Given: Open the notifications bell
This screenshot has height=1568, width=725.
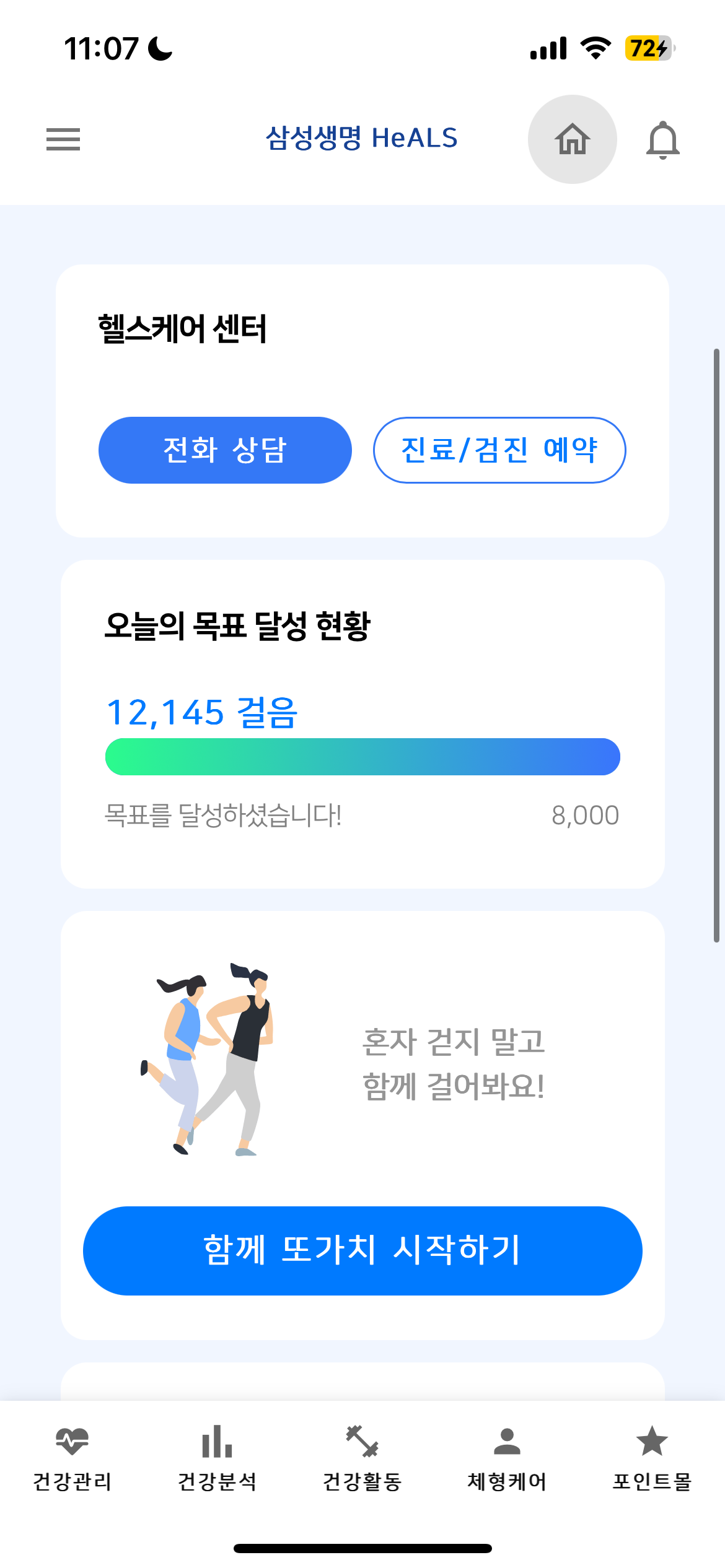Looking at the screenshot, I should point(662,140).
